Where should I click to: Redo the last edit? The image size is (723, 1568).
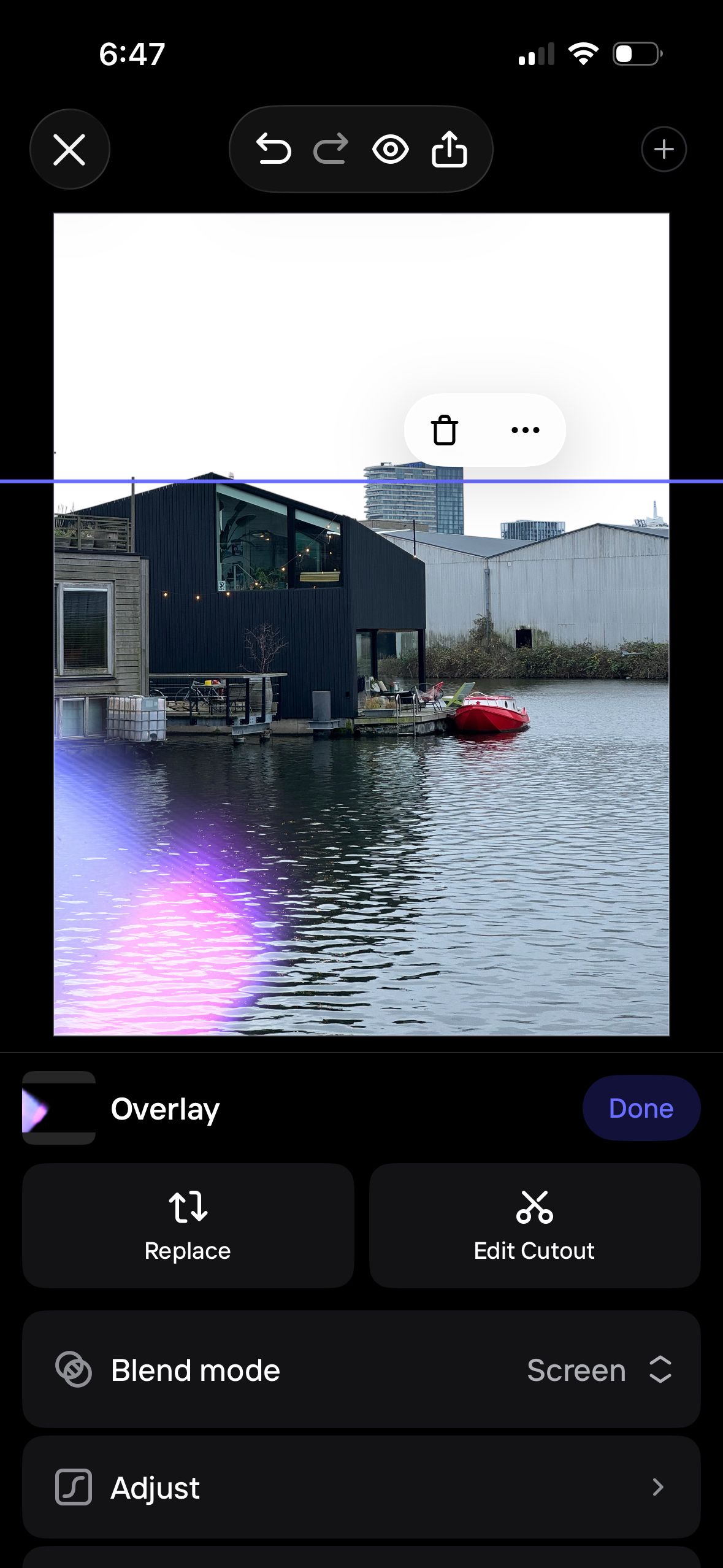coord(331,149)
